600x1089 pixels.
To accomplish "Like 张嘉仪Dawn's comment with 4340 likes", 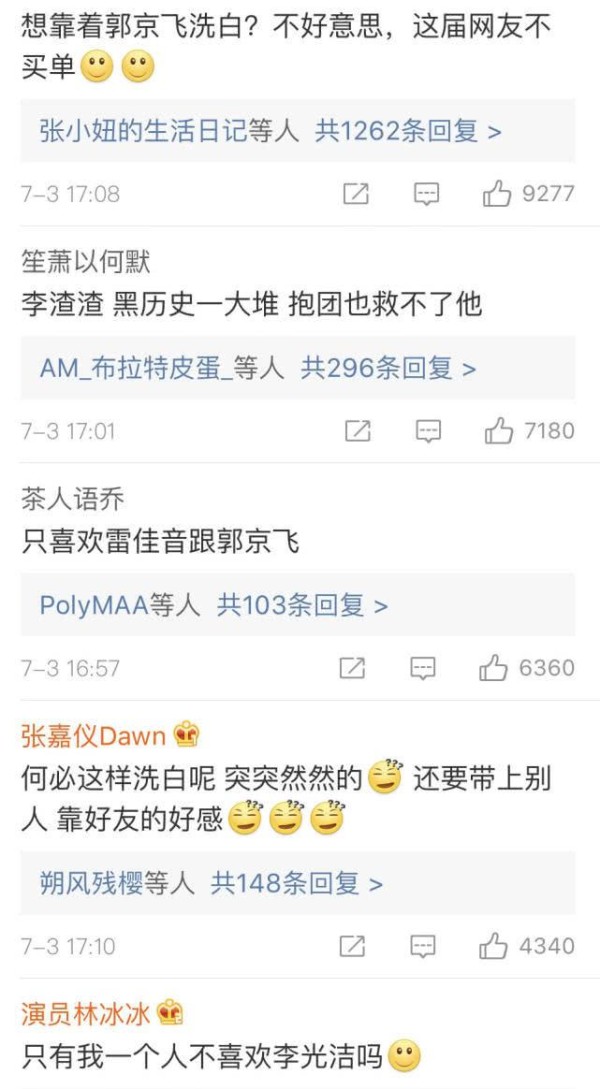I will pyautogui.click(x=494, y=946).
